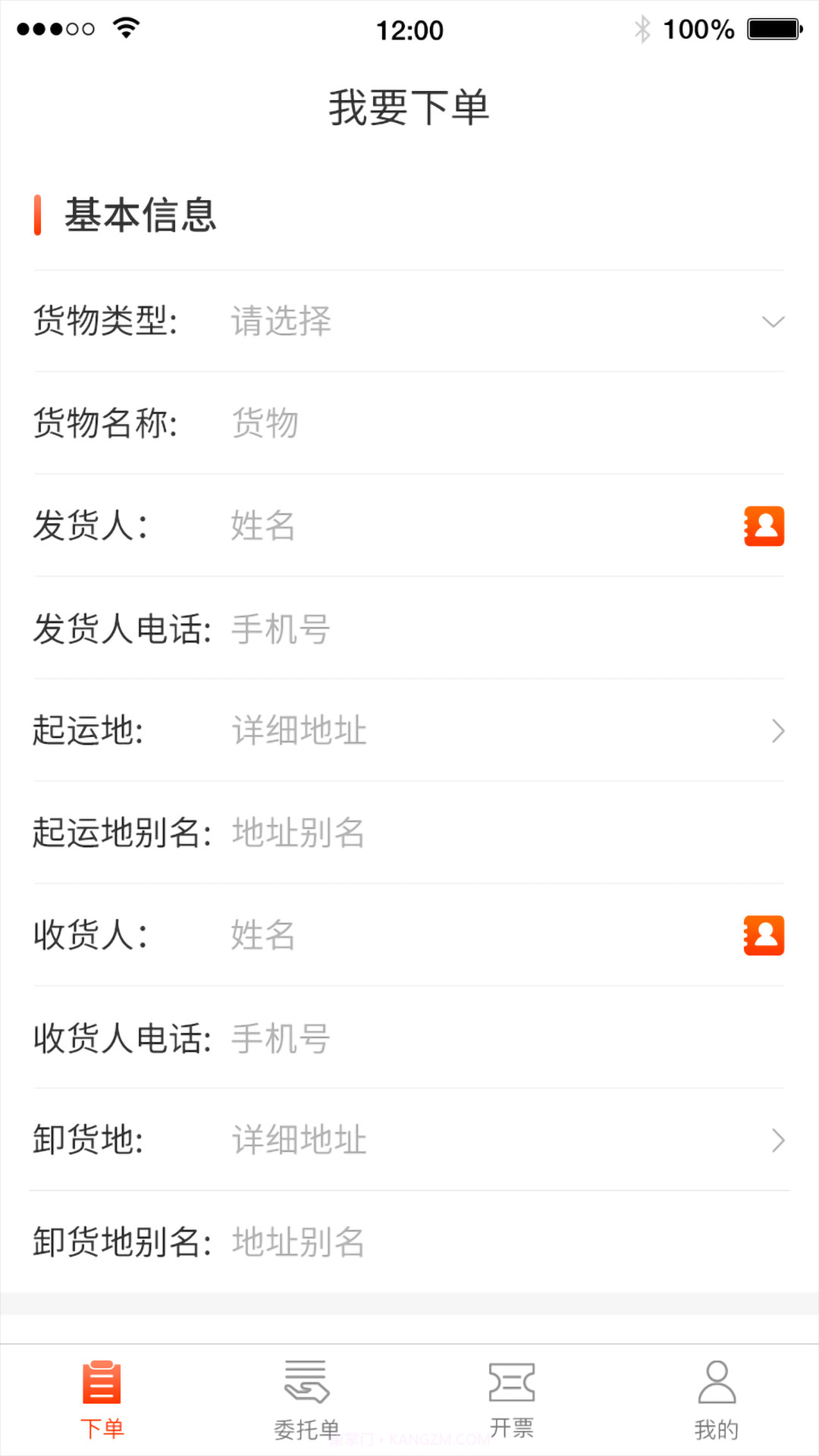Screen dimensions: 819x1456
Task: Tap the 委托单 hand icon in bottom bar
Action: click(305, 1382)
